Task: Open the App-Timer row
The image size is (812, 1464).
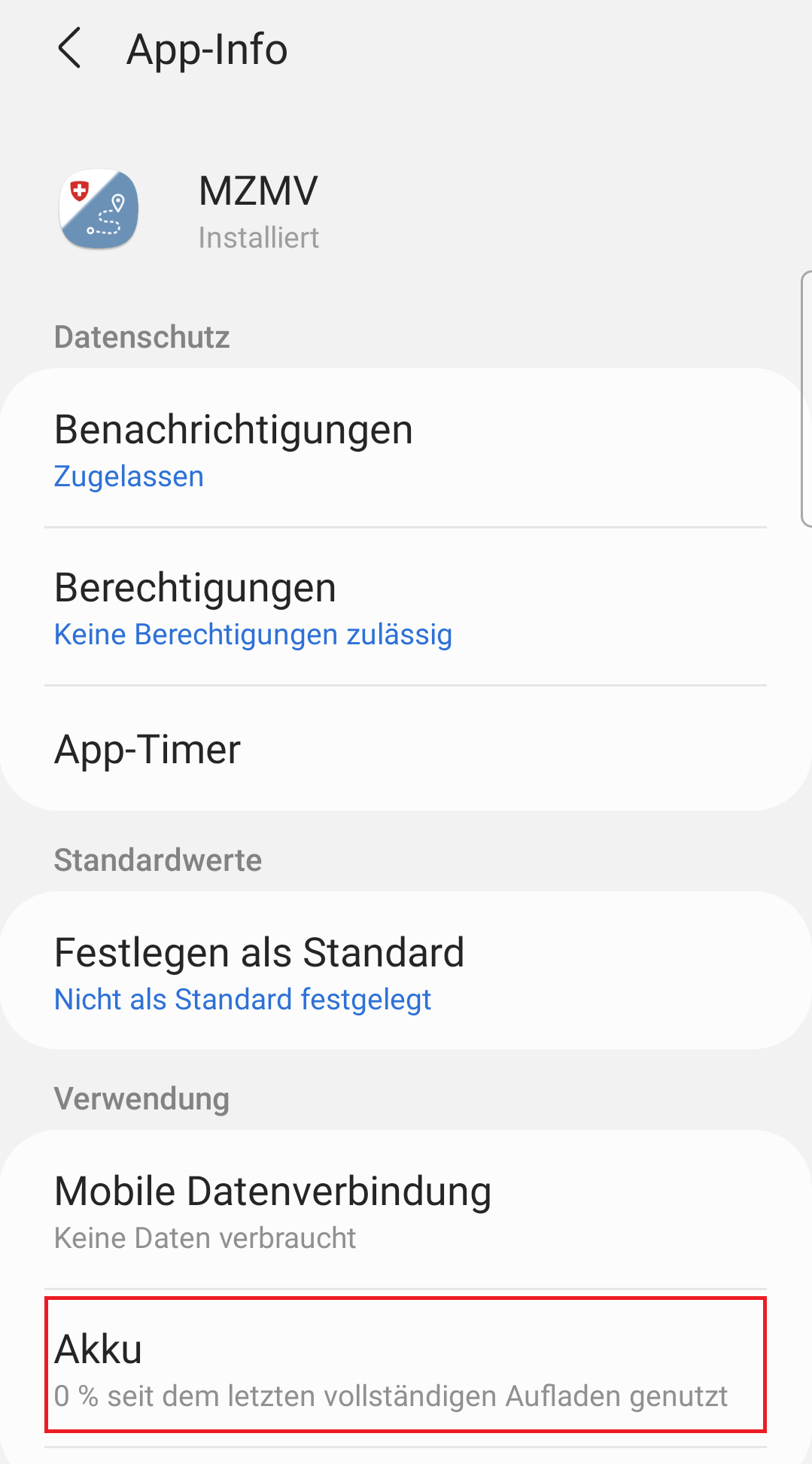Action: (406, 748)
